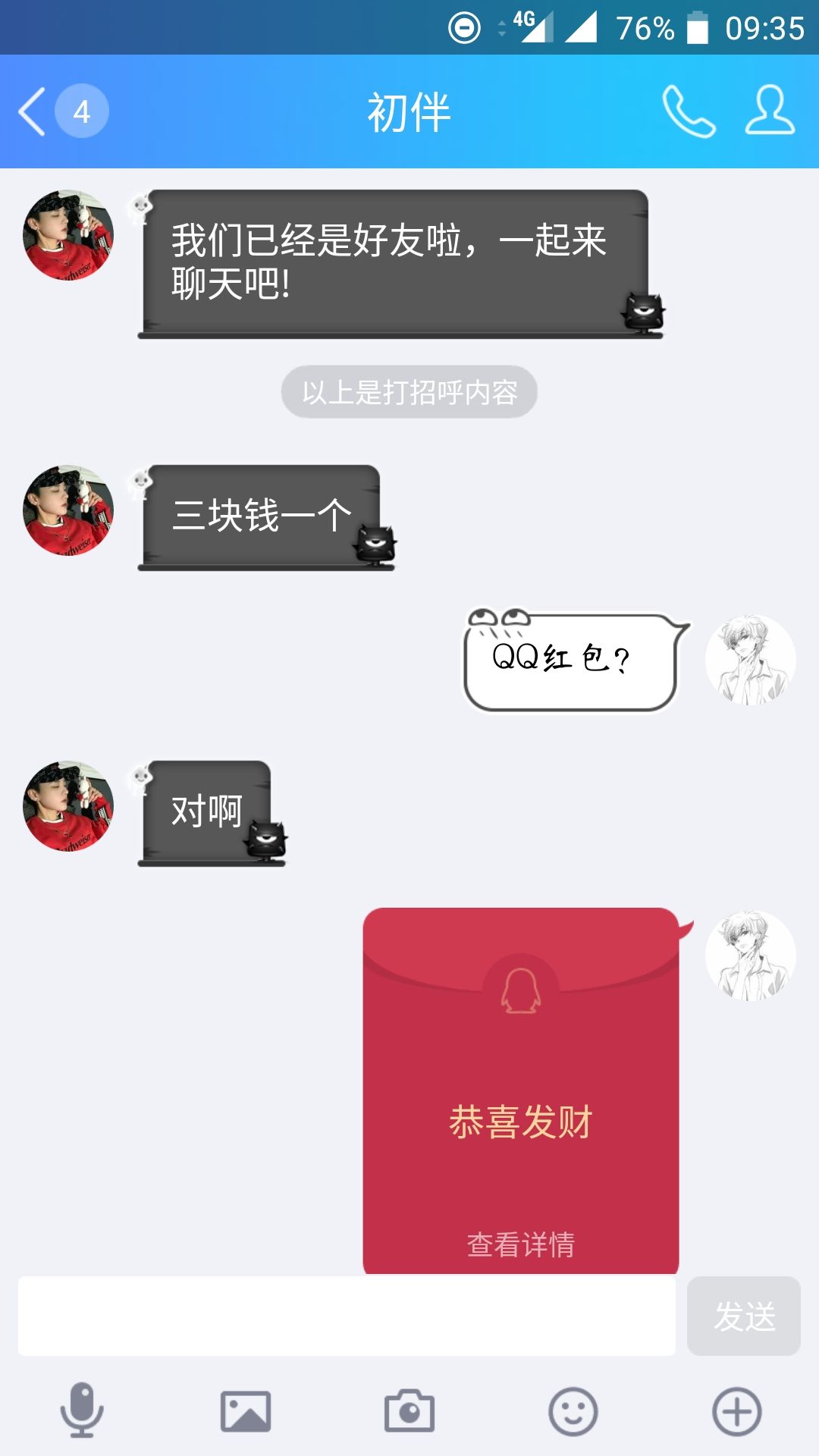
Task: Open the plus more-options panel
Action: [737, 1411]
